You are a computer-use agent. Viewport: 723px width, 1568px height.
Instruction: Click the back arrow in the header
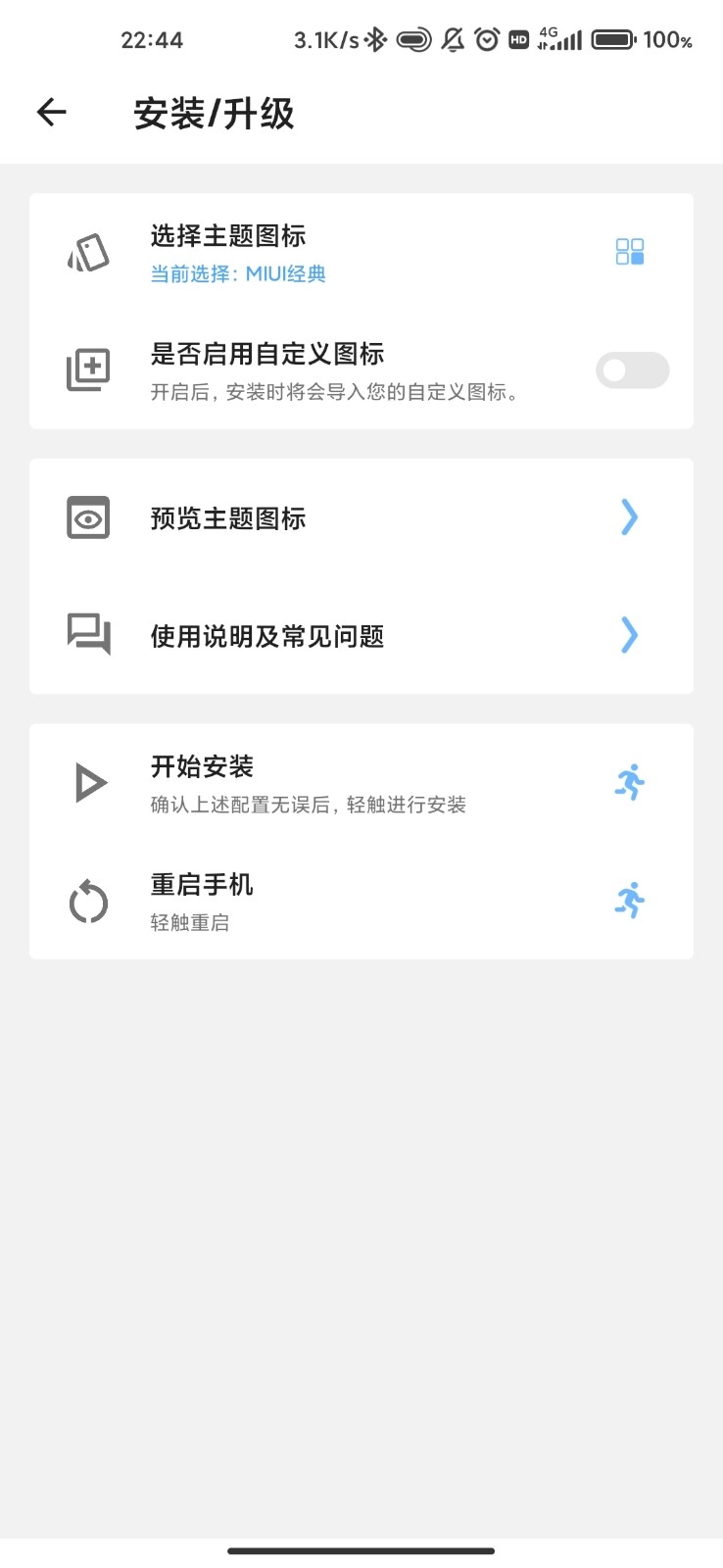50,113
